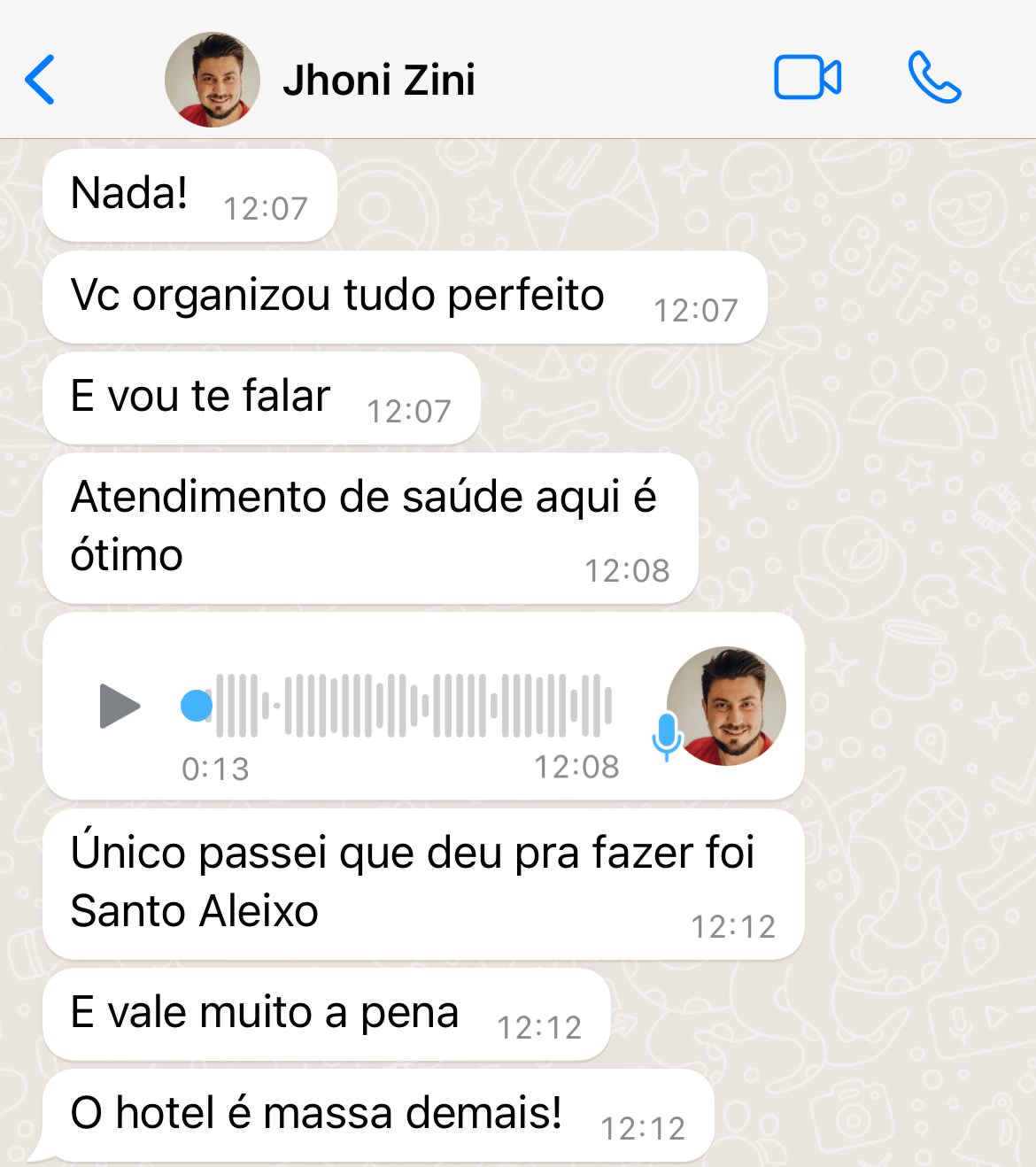The width and height of the screenshot is (1036, 1167).
Task: Start a voice call with Jhoni Zini
Action: pos(933,78)
